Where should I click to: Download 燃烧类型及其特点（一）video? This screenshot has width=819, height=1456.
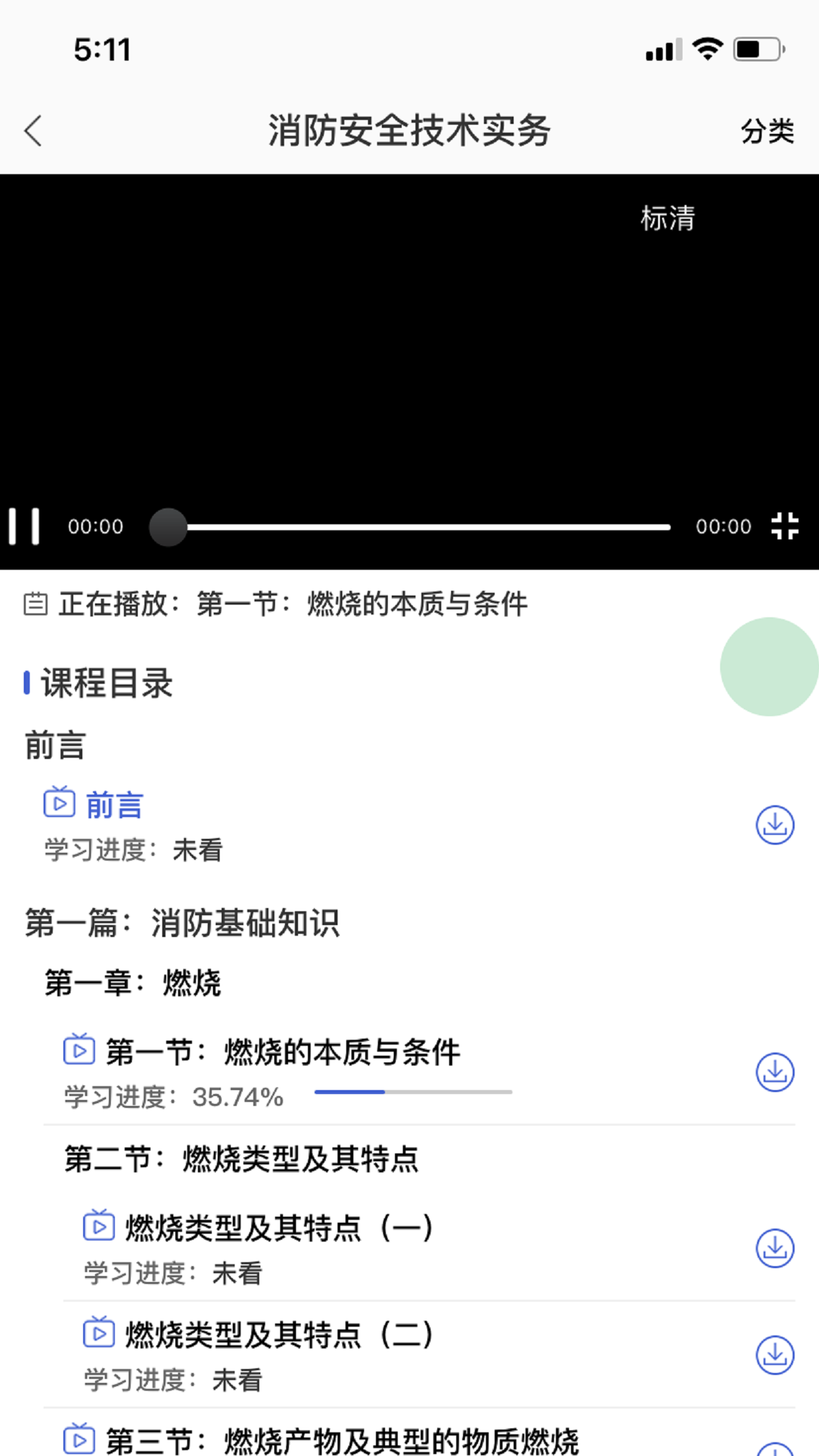click(x=775, y=1248)
